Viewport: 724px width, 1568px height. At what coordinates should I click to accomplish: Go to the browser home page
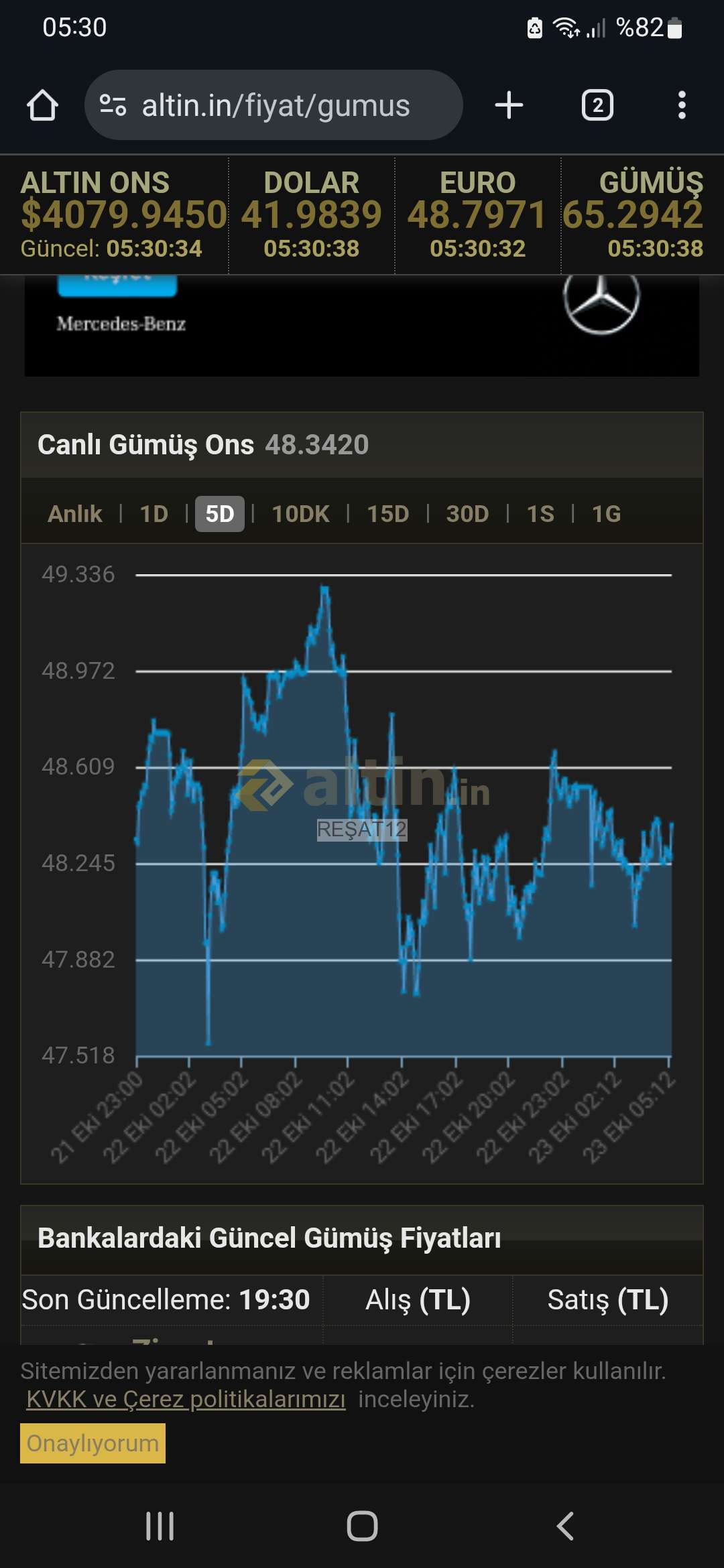tap(42, 105)
